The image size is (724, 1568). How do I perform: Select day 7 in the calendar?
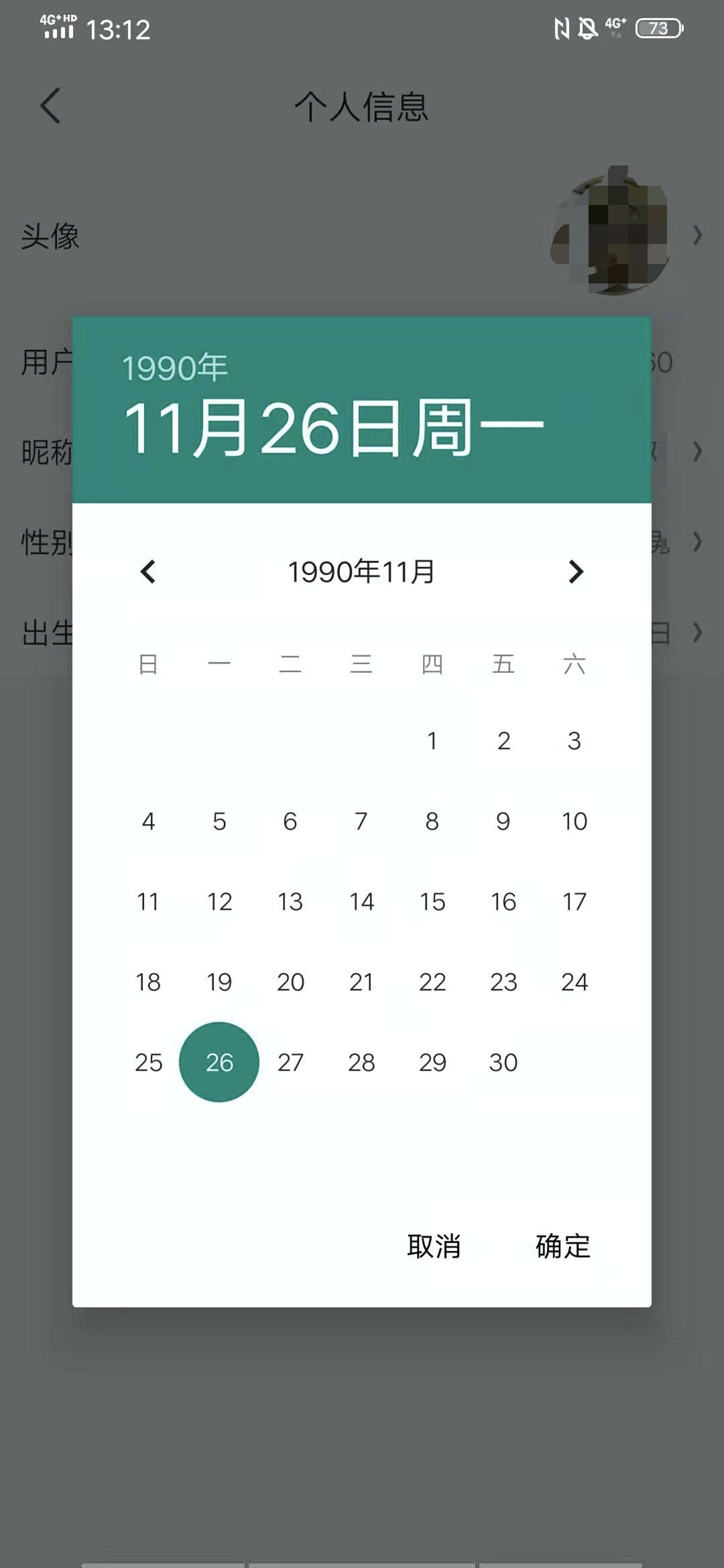(361, 821)
